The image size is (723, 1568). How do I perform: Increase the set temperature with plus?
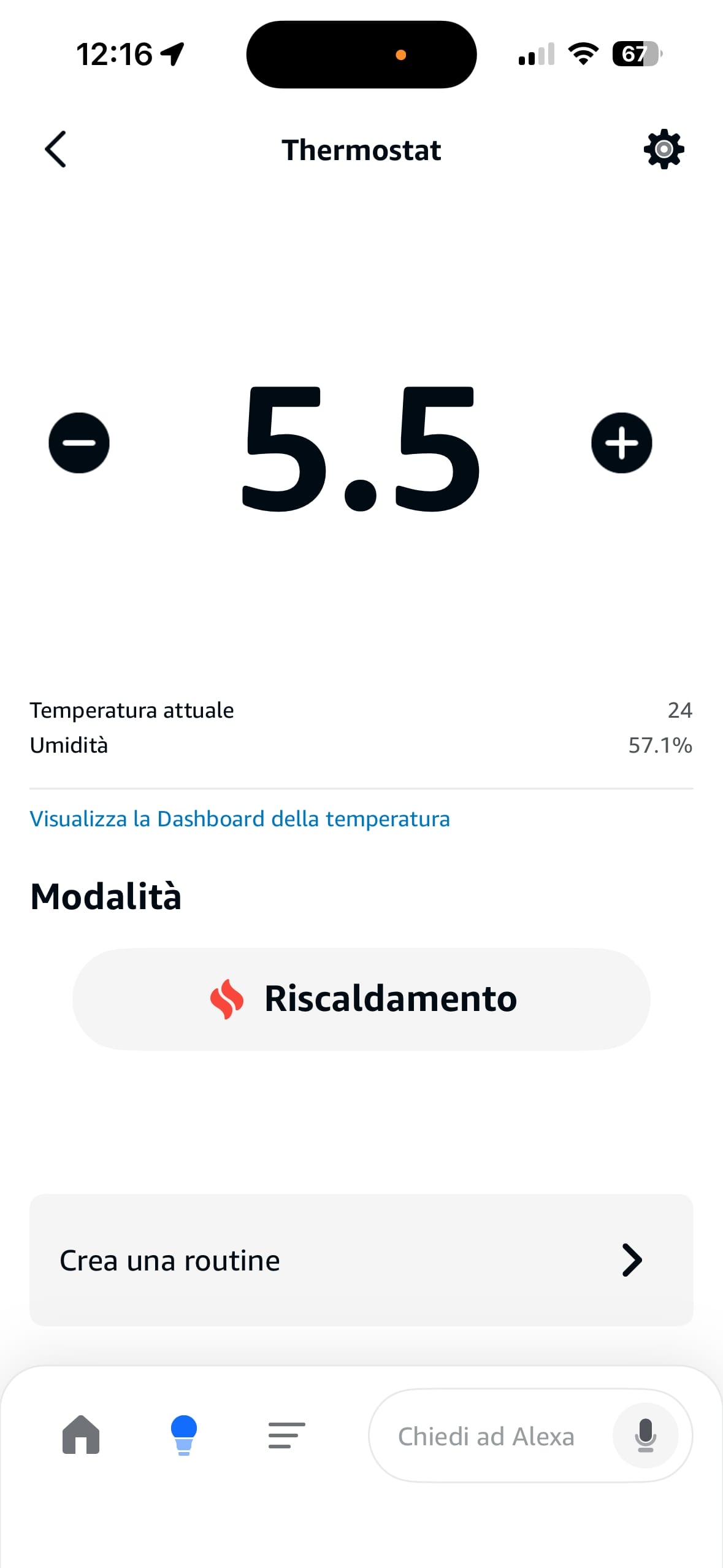coord(621,443)
